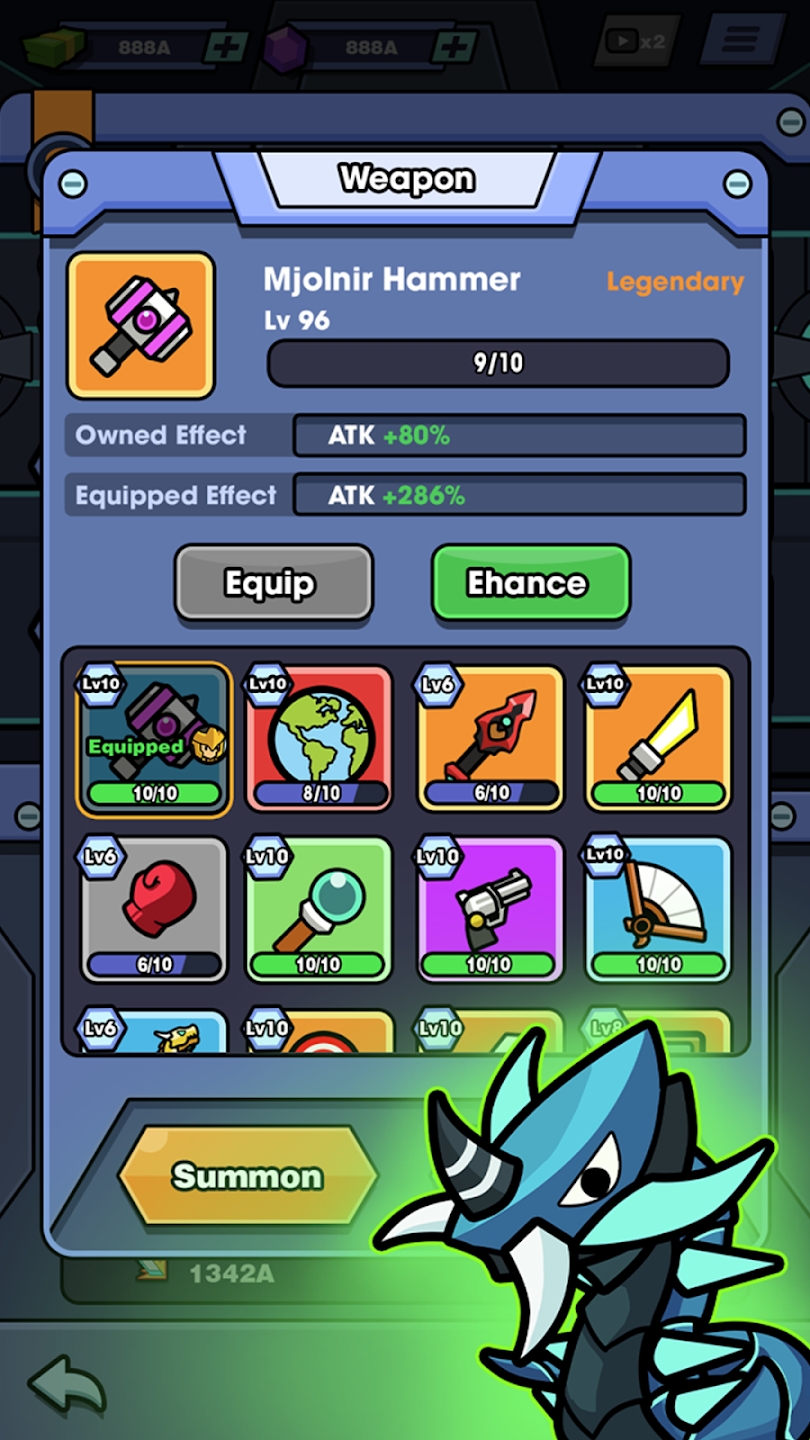Viewport: 810px width, 1440px height.
Task: Pick the yellow blade sword tile
Action: point(658,739)
